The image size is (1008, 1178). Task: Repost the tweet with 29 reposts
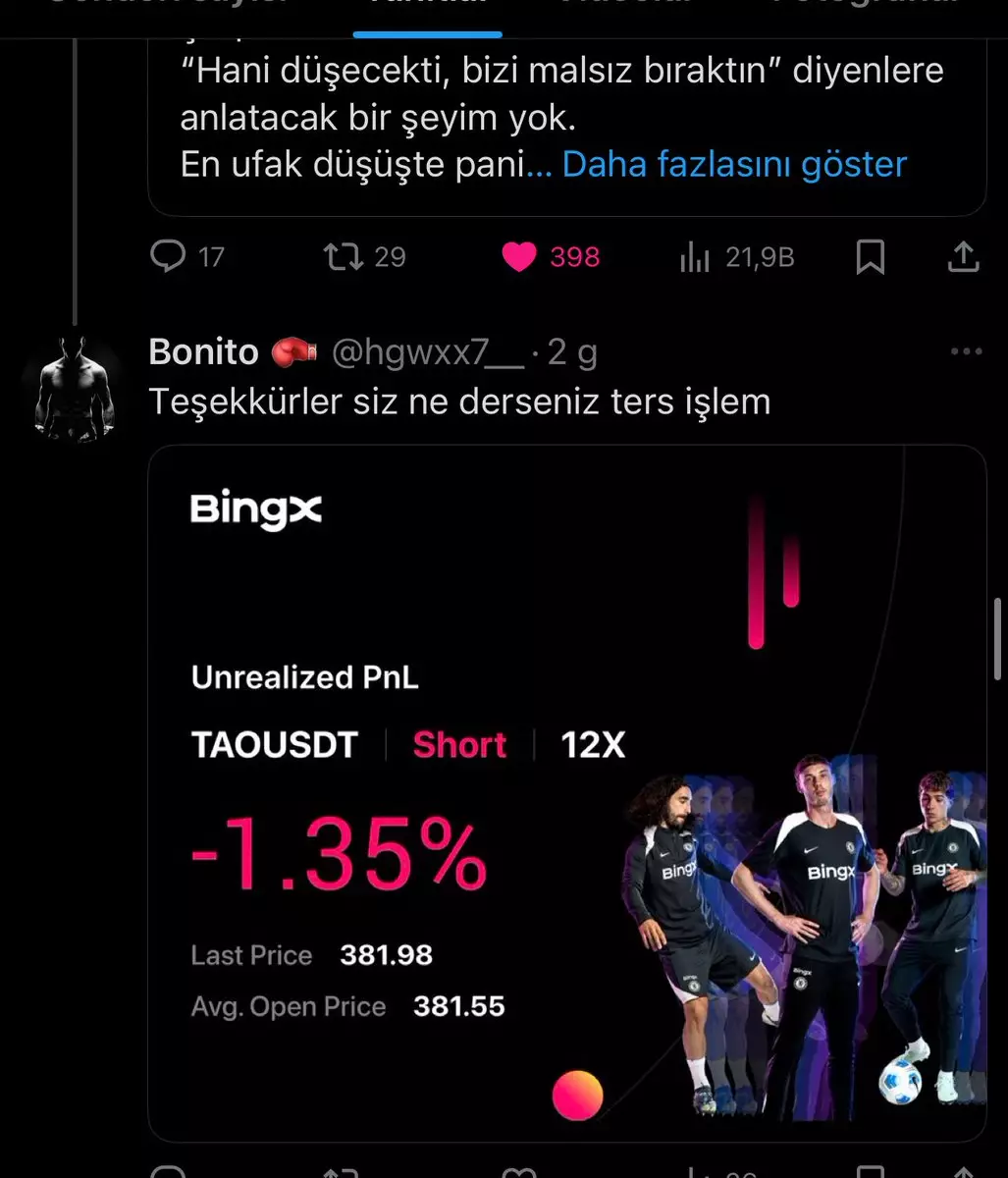pos(344,257)
